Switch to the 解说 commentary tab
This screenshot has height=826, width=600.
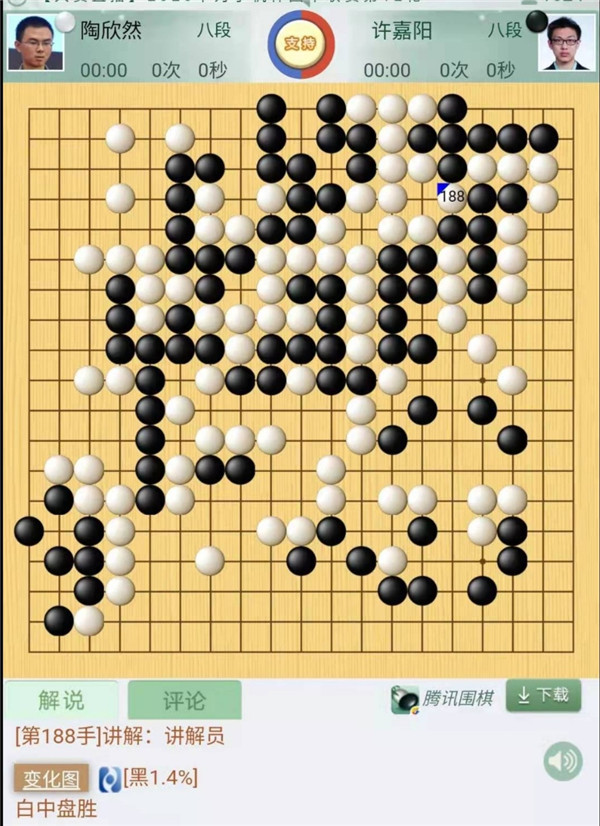[61, 699]
